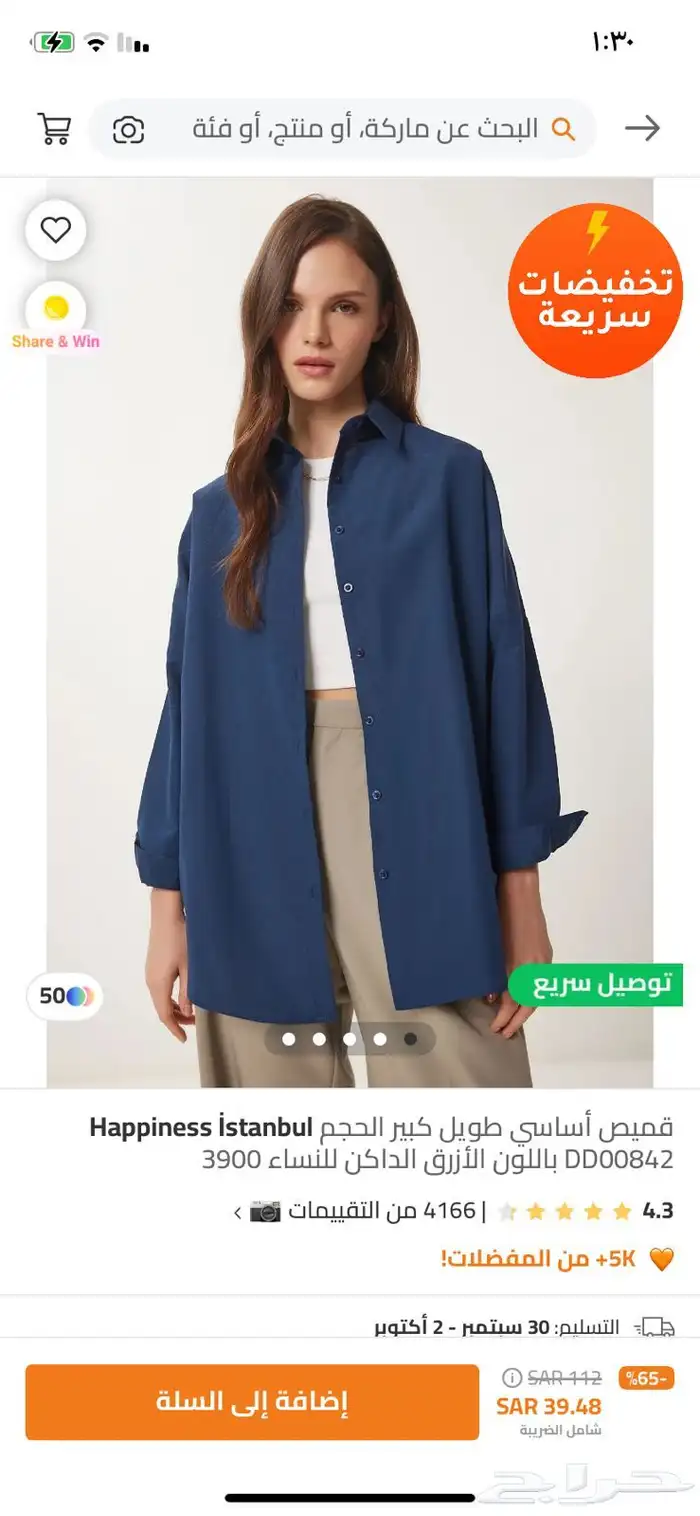
Task: Add this shirt to favorites with the heart
Action: tap(55, 231)
